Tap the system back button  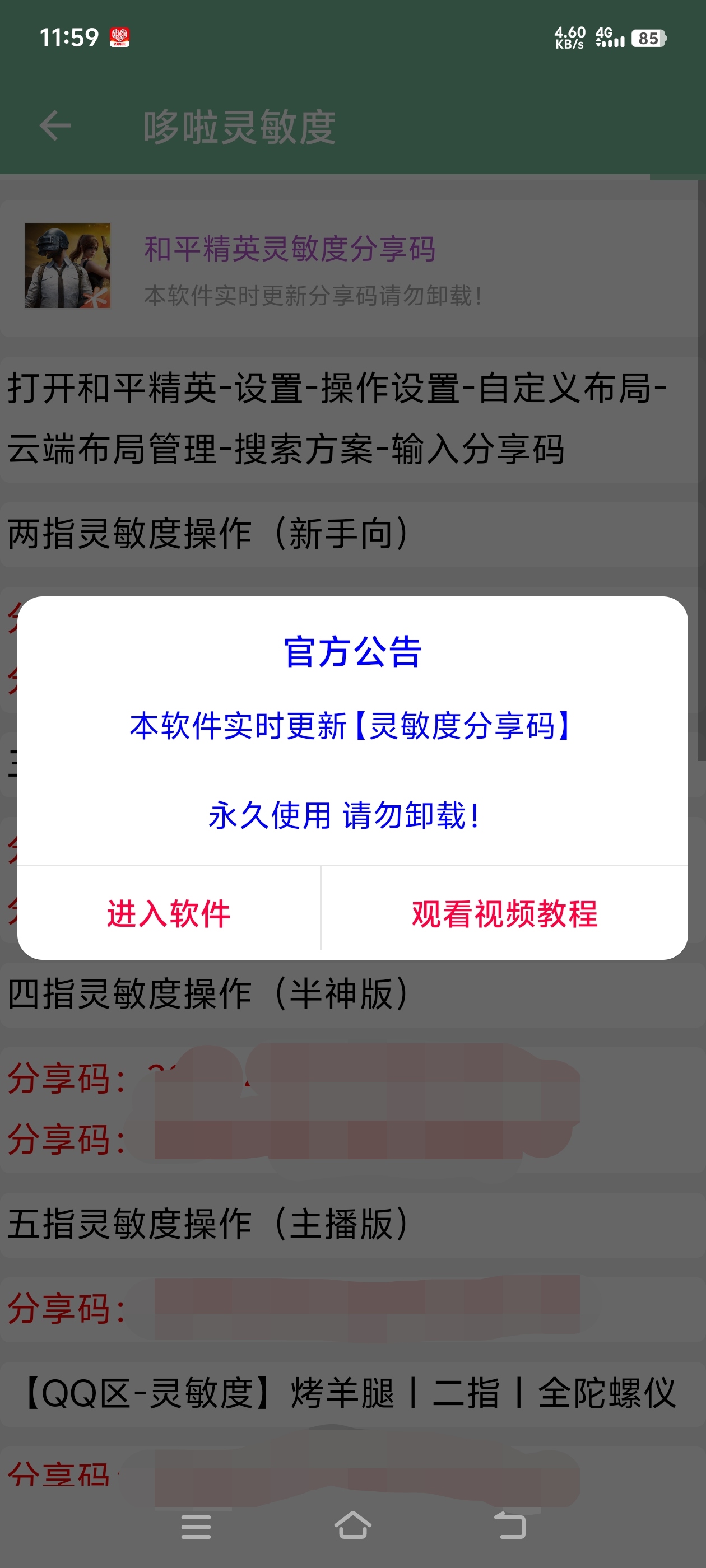pyautogui.click(x=510, y=1525)
